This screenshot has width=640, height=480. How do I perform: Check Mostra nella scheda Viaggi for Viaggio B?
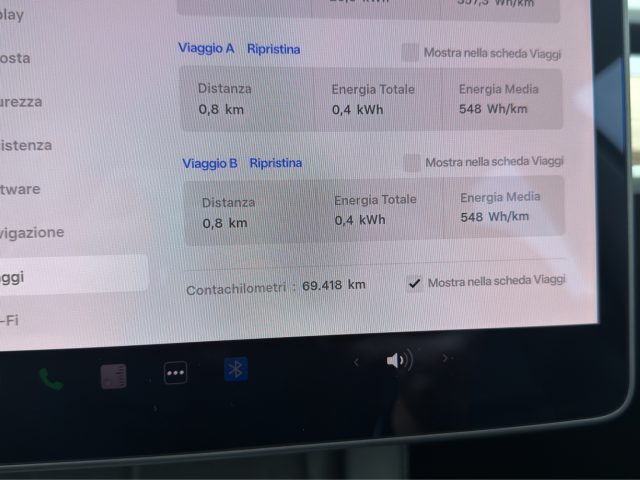(x=412, y=162)
